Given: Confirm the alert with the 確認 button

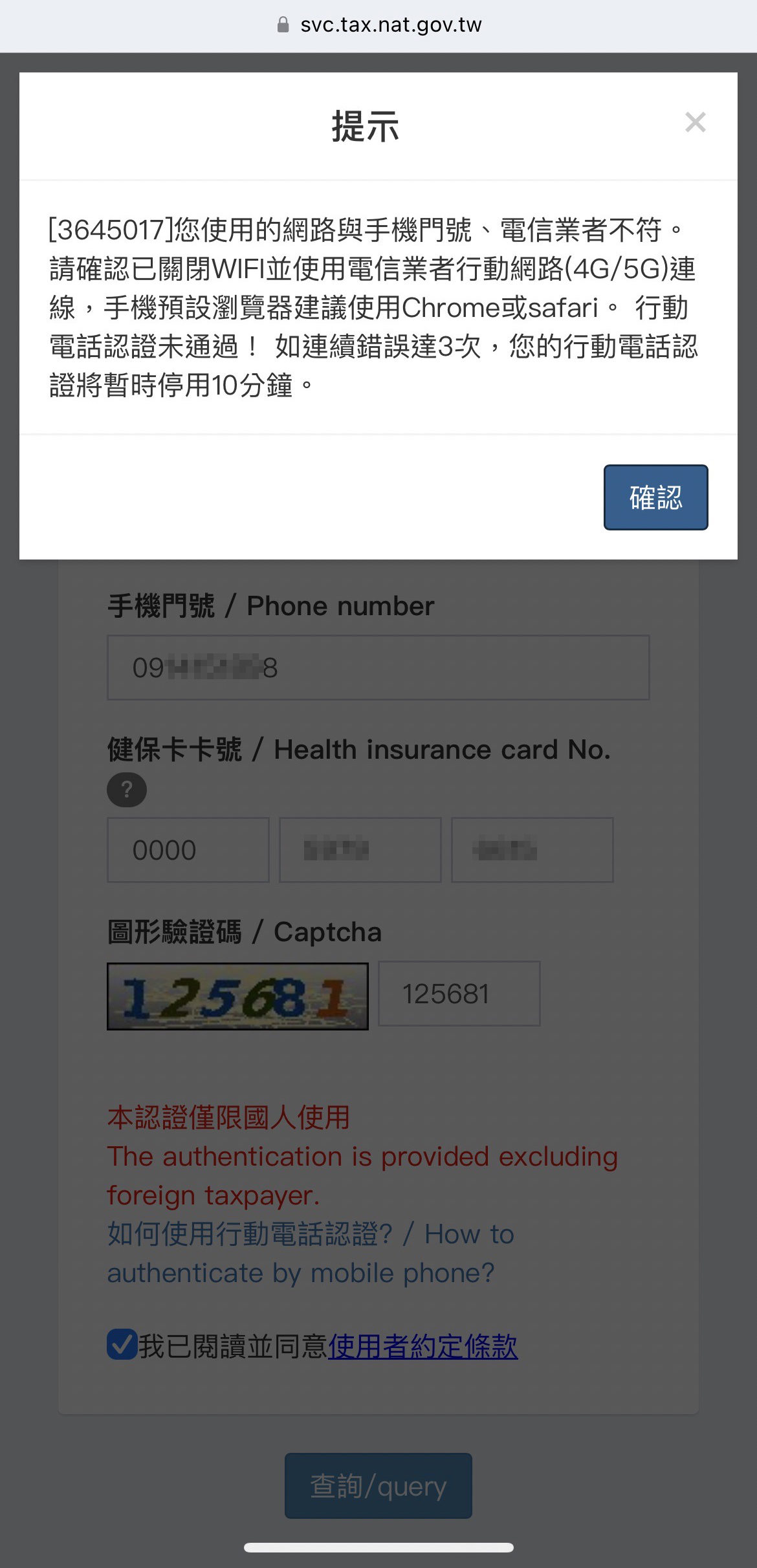Looking at the screenshot, I should (655, 497).
